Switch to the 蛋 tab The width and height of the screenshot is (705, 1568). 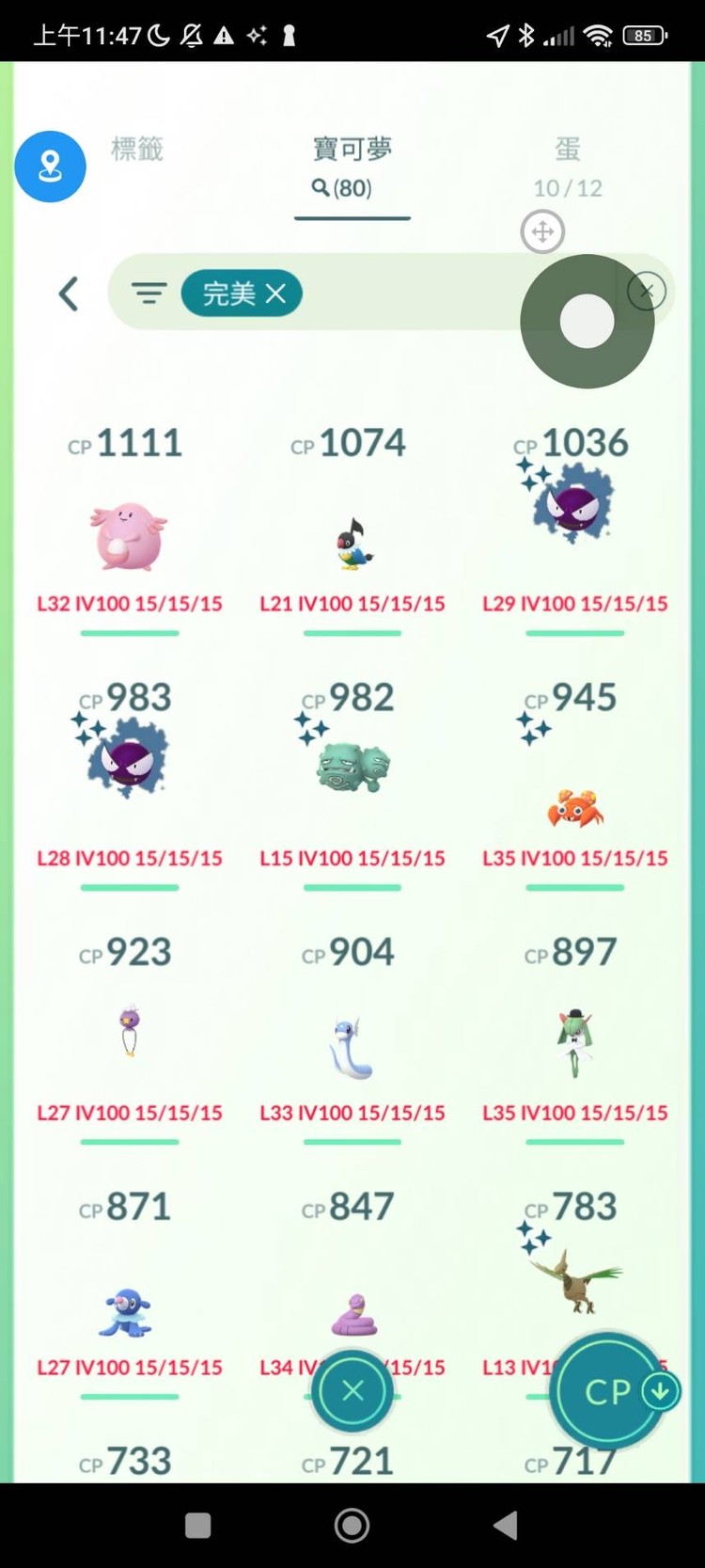pos(567,165)
